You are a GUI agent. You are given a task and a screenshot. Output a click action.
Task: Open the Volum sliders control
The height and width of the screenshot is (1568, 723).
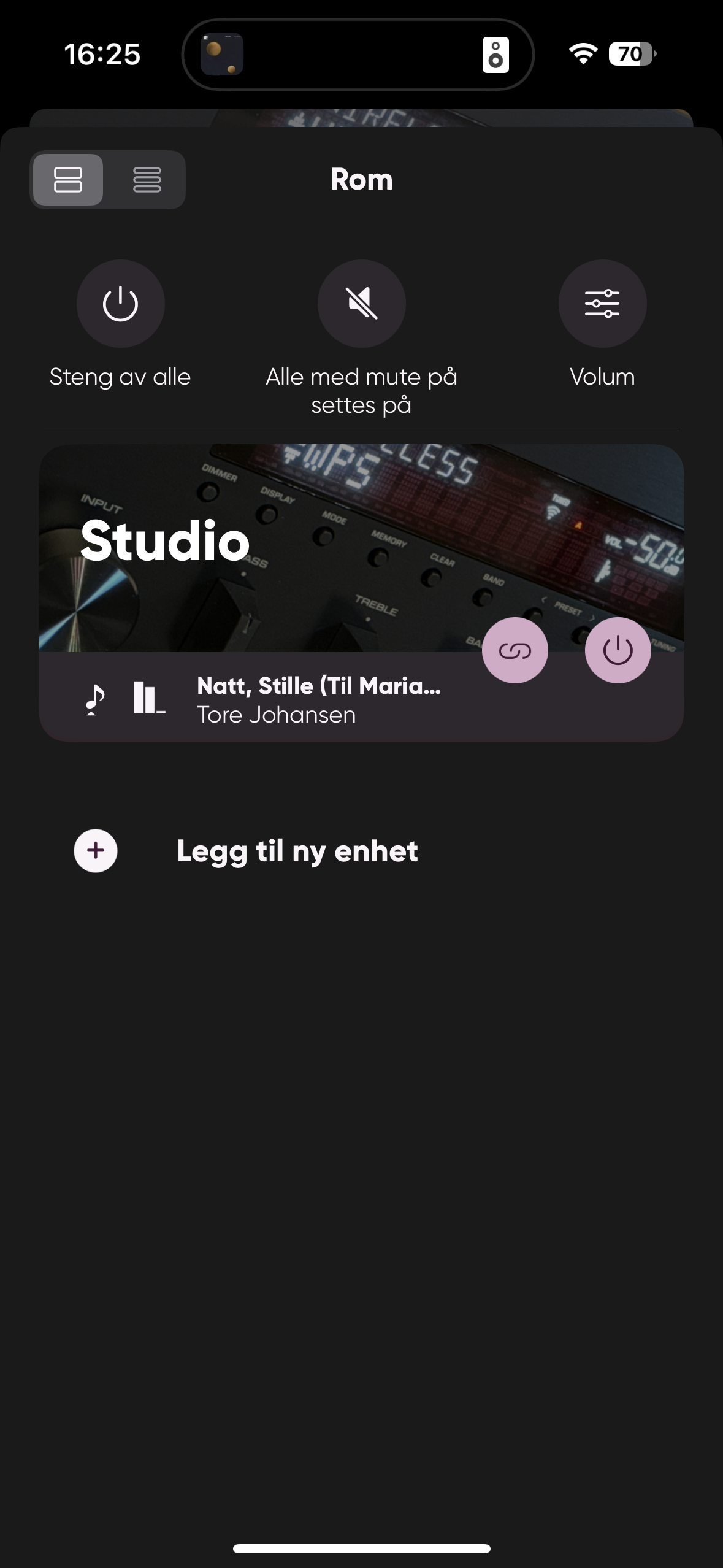pos(602,304)
